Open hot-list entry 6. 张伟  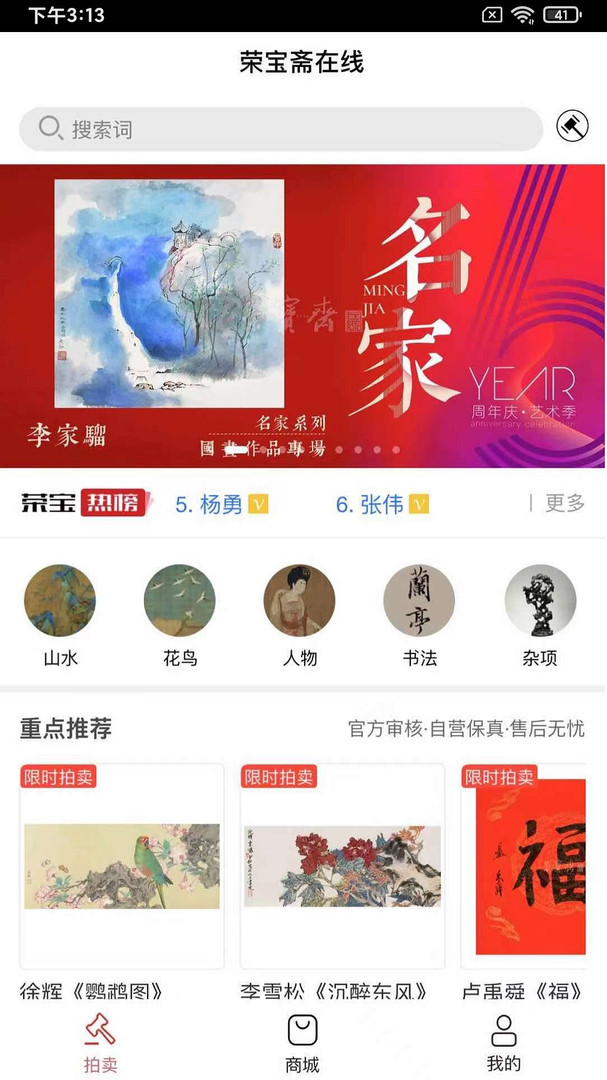(x=382, y=504)
